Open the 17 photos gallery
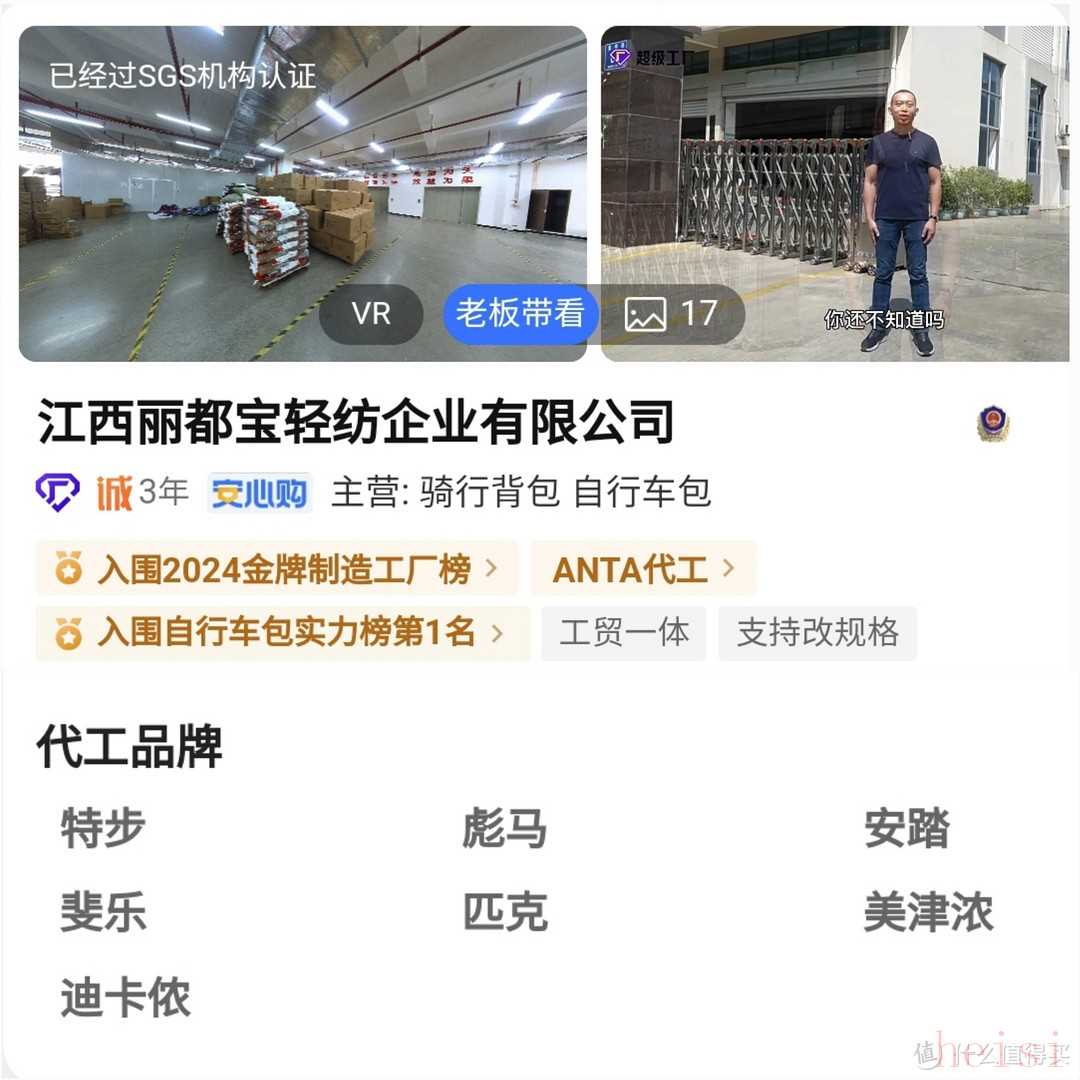Screen dimensions: 1080x1080 pyautogui.click(x=672, y=314)
